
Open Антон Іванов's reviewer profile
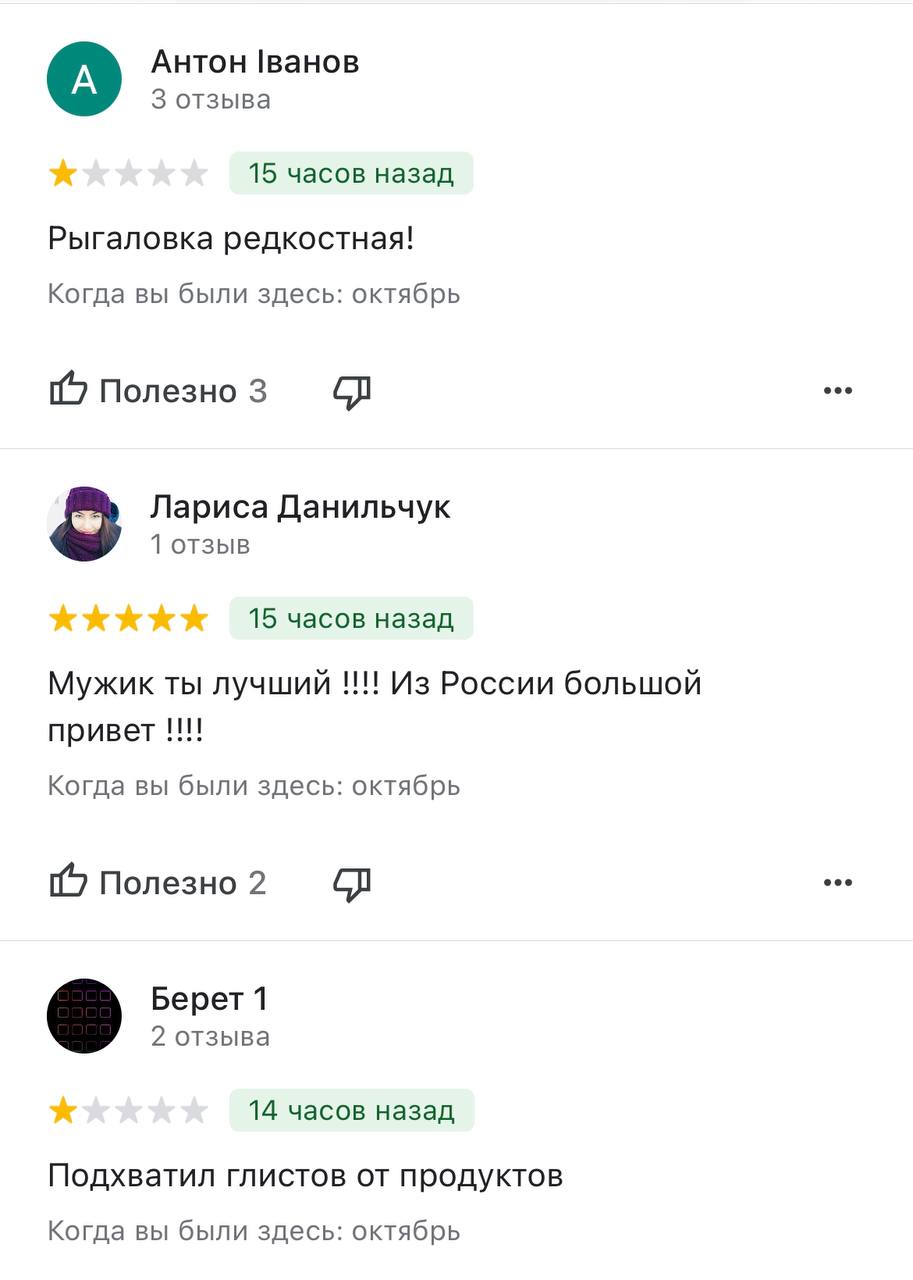coord(254,62)
